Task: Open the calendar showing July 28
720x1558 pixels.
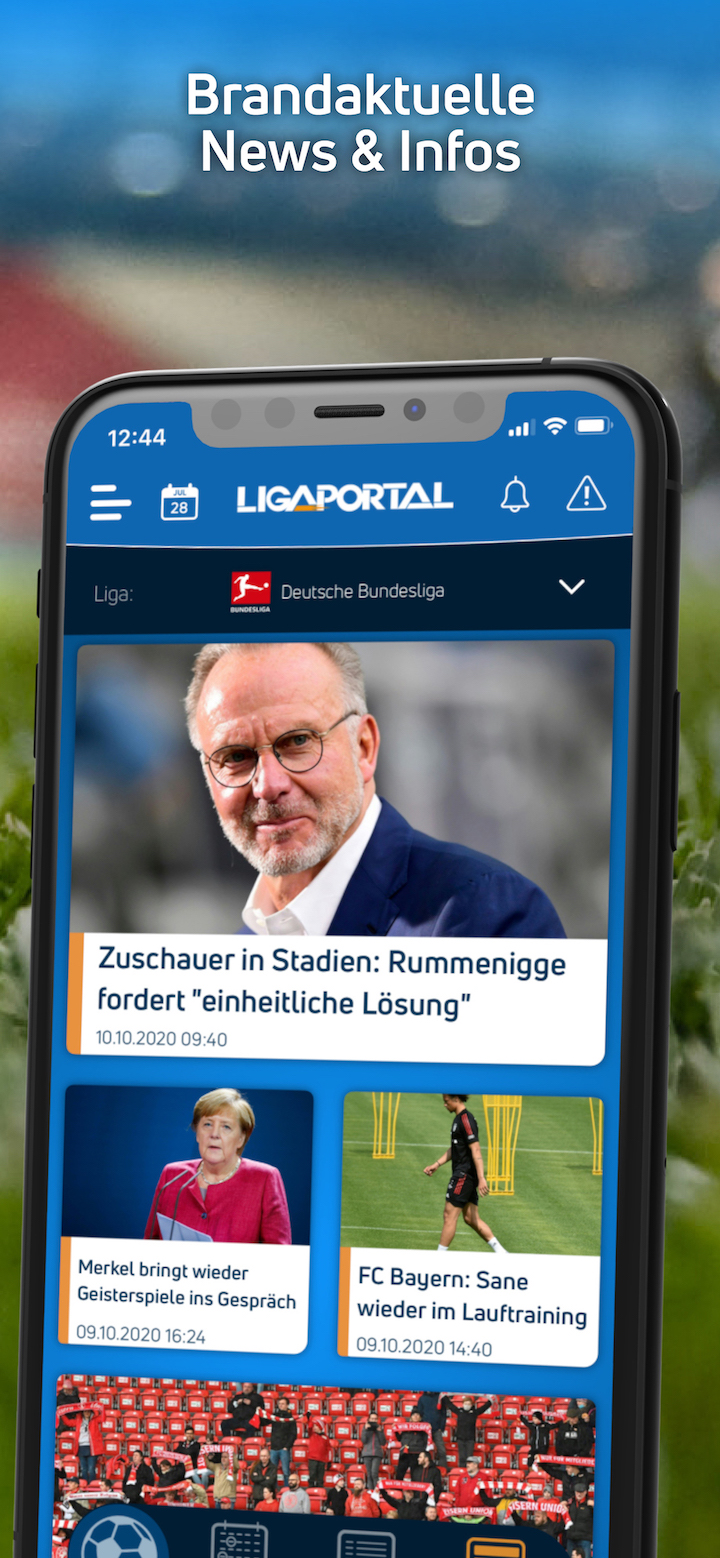Action: (178, 501)
